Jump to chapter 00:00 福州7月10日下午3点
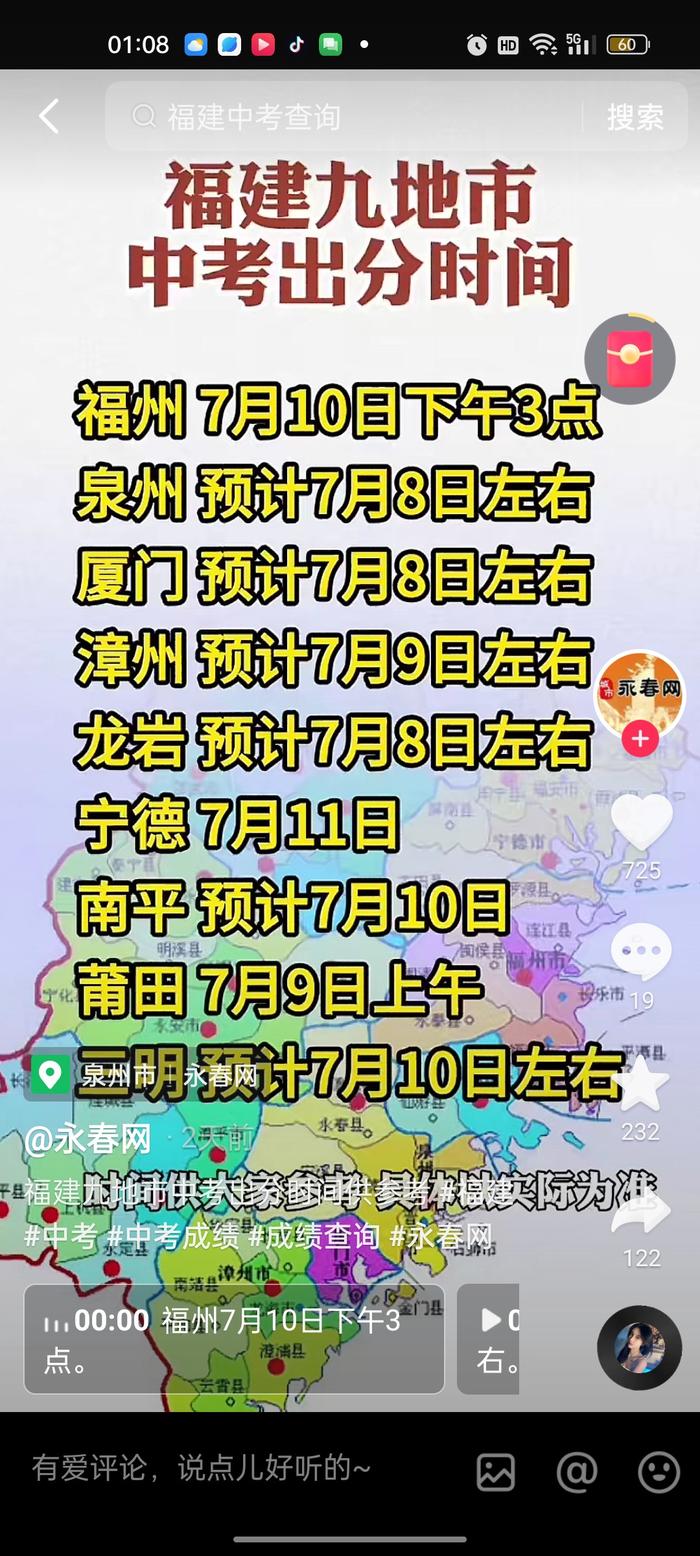 233,1339
